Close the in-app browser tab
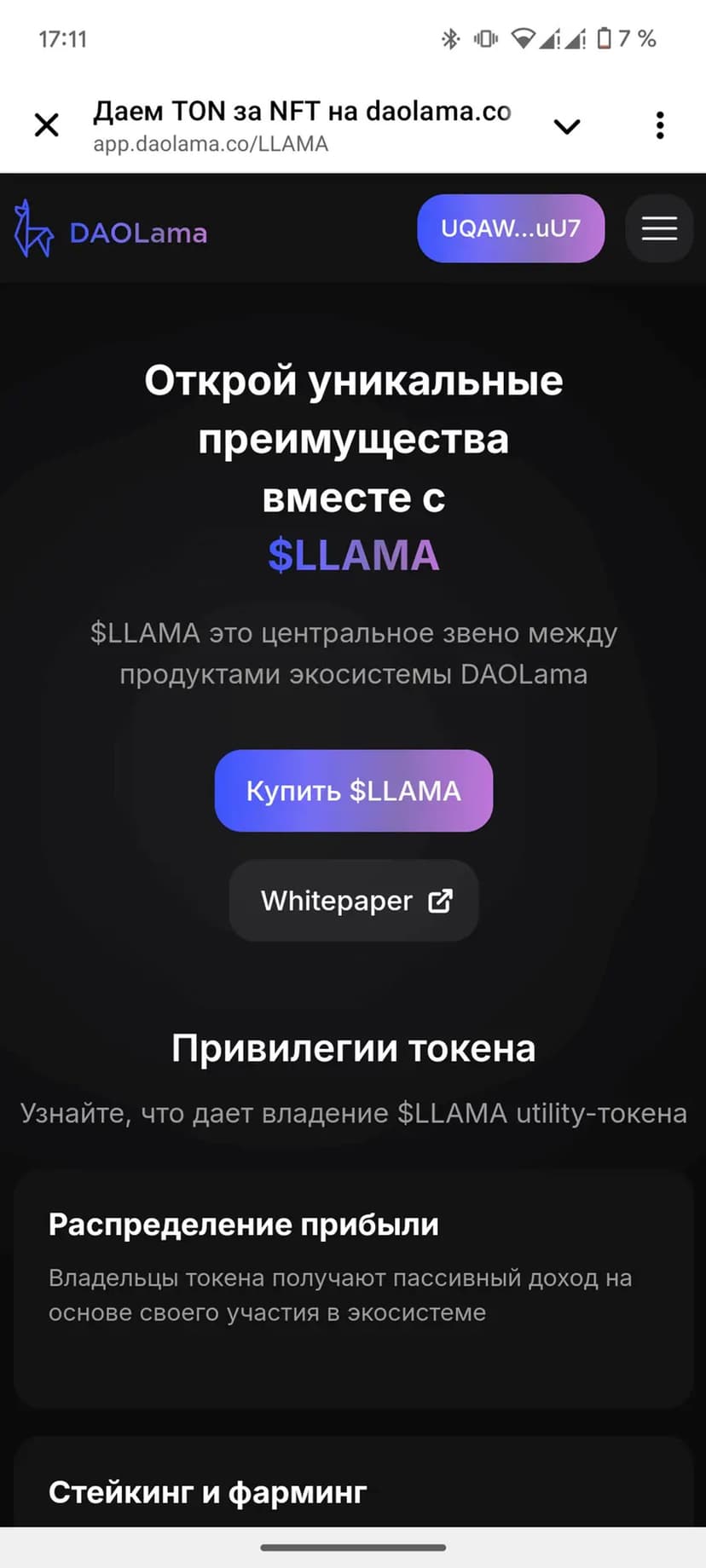The height and width of the screenshot is (1568, 706). pos(47,125)
